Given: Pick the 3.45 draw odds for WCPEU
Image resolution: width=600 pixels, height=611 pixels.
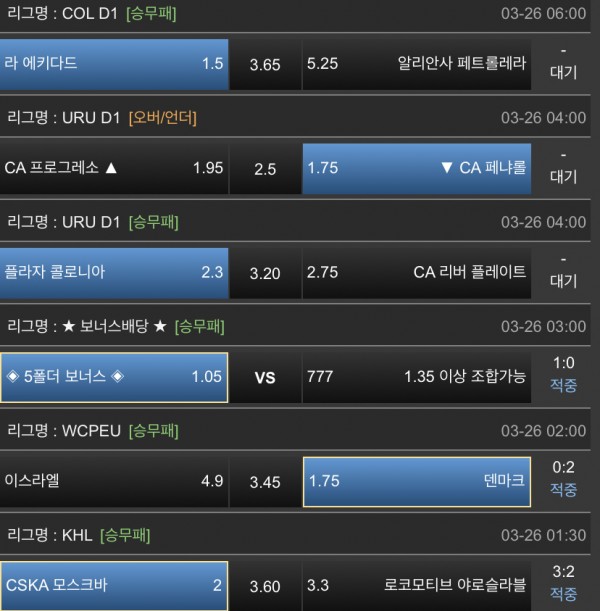Looking at the screenshot, I should point(265,482).
